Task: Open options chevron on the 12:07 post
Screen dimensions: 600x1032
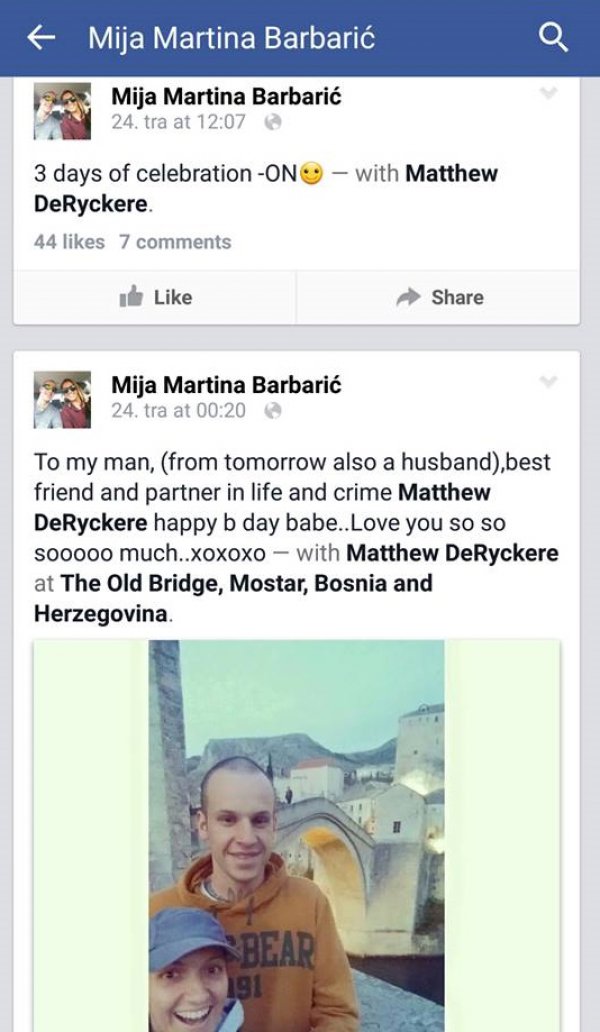Action: coord(547,94)
